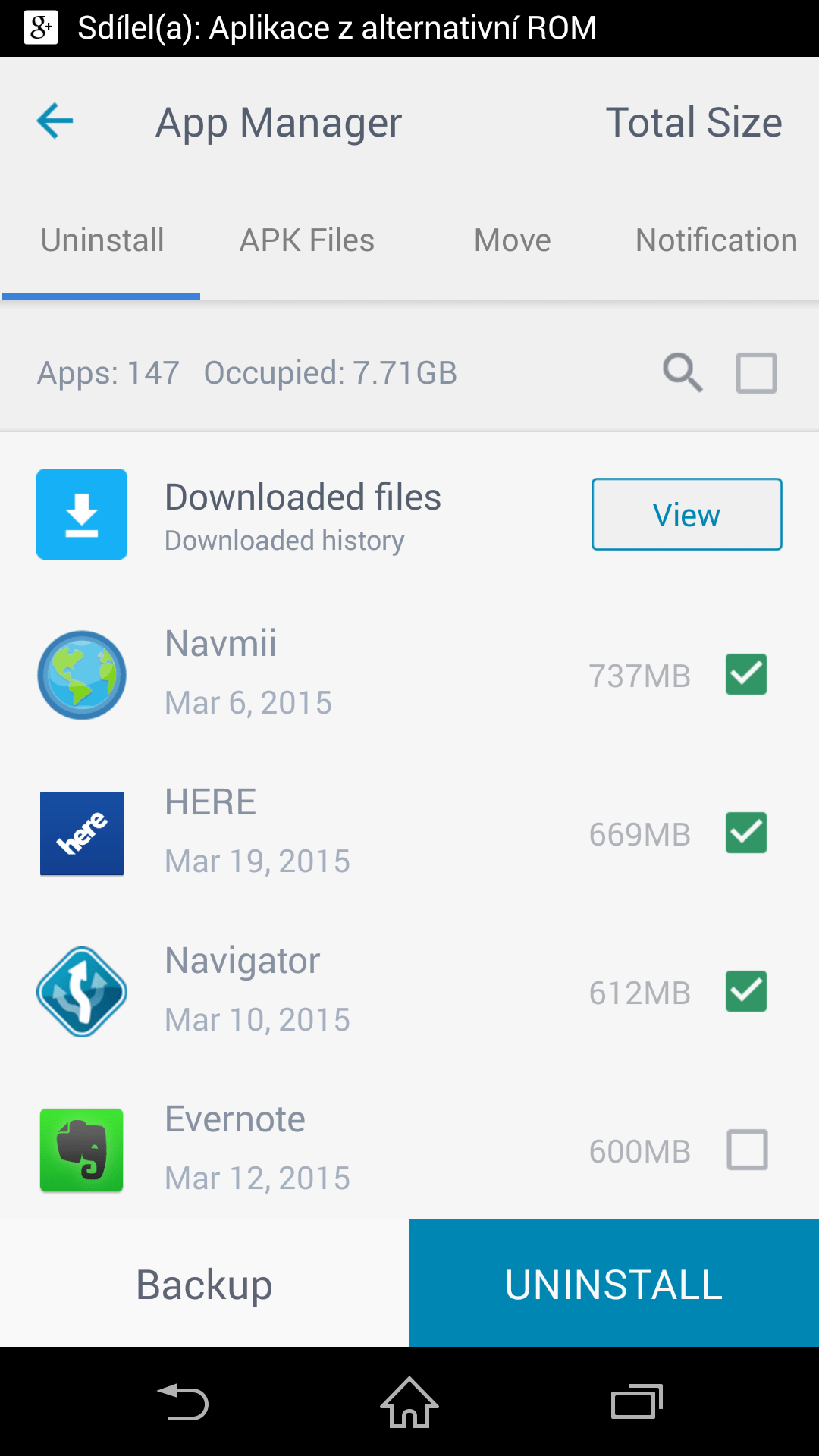View the downloaded files
The image size is (819, 1456).
point(687,514)
